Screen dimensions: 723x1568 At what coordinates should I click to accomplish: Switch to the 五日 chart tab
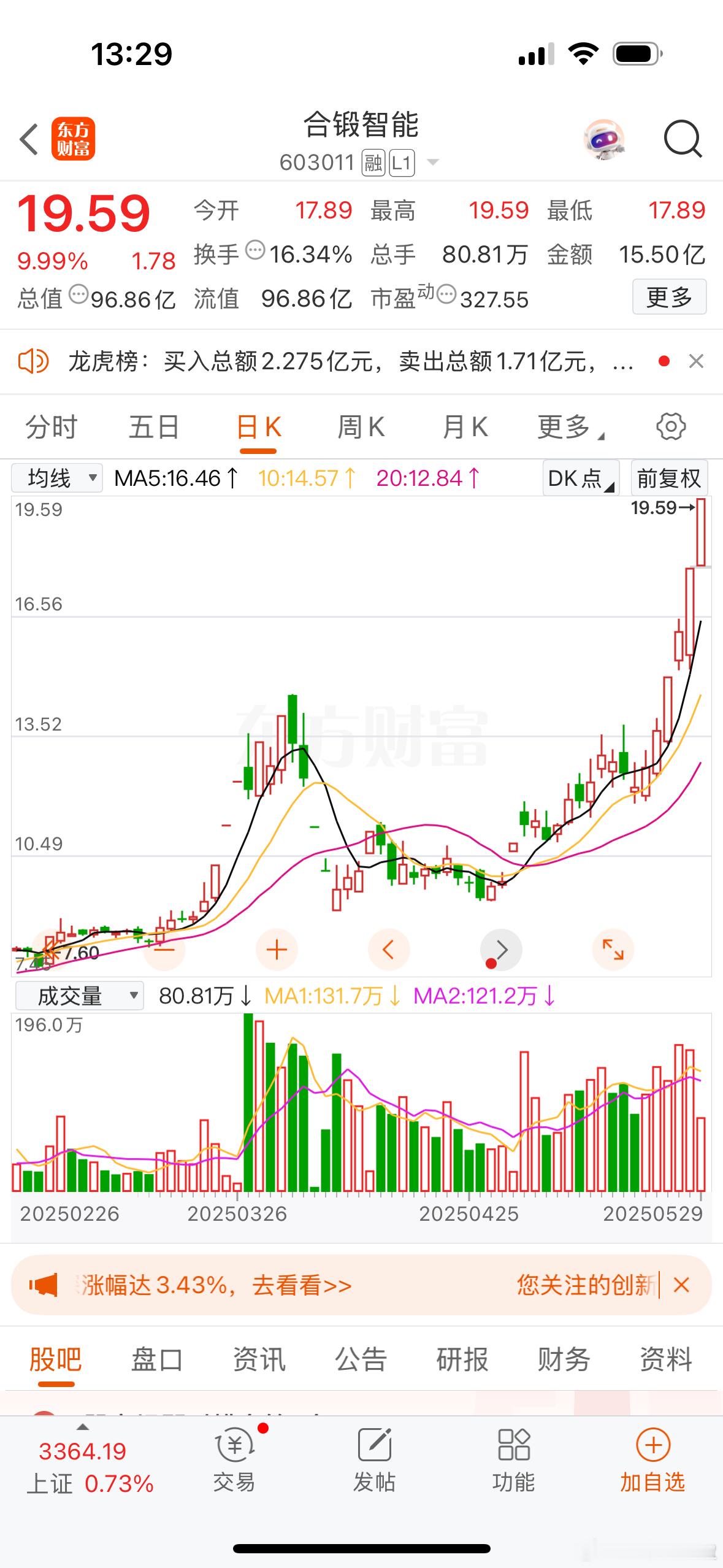[x=154, y=427]
